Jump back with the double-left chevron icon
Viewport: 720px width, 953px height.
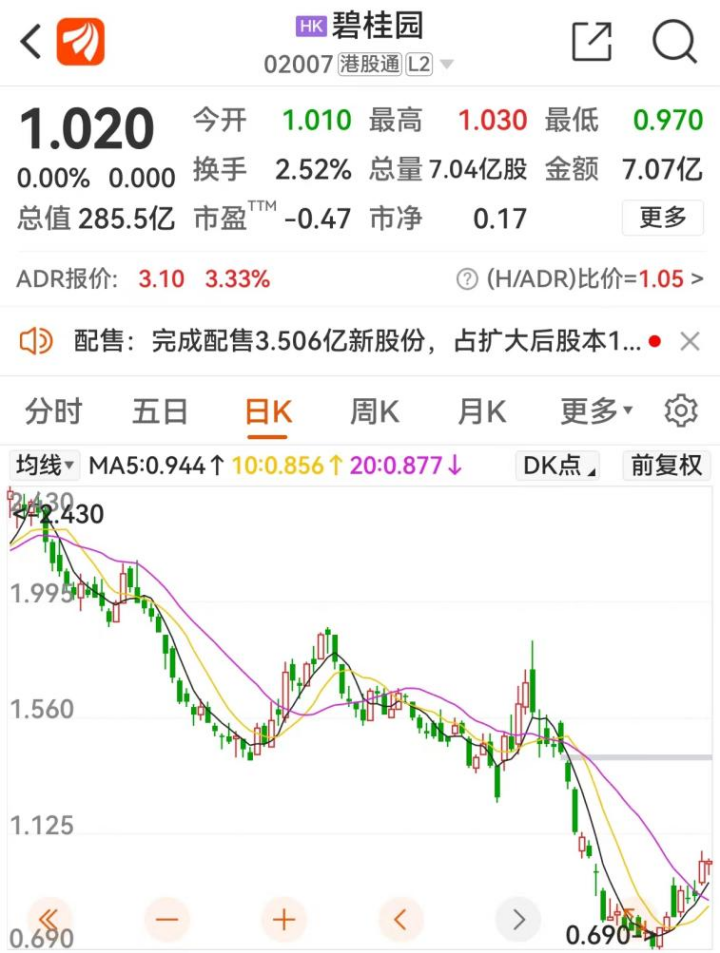(50, 919)
